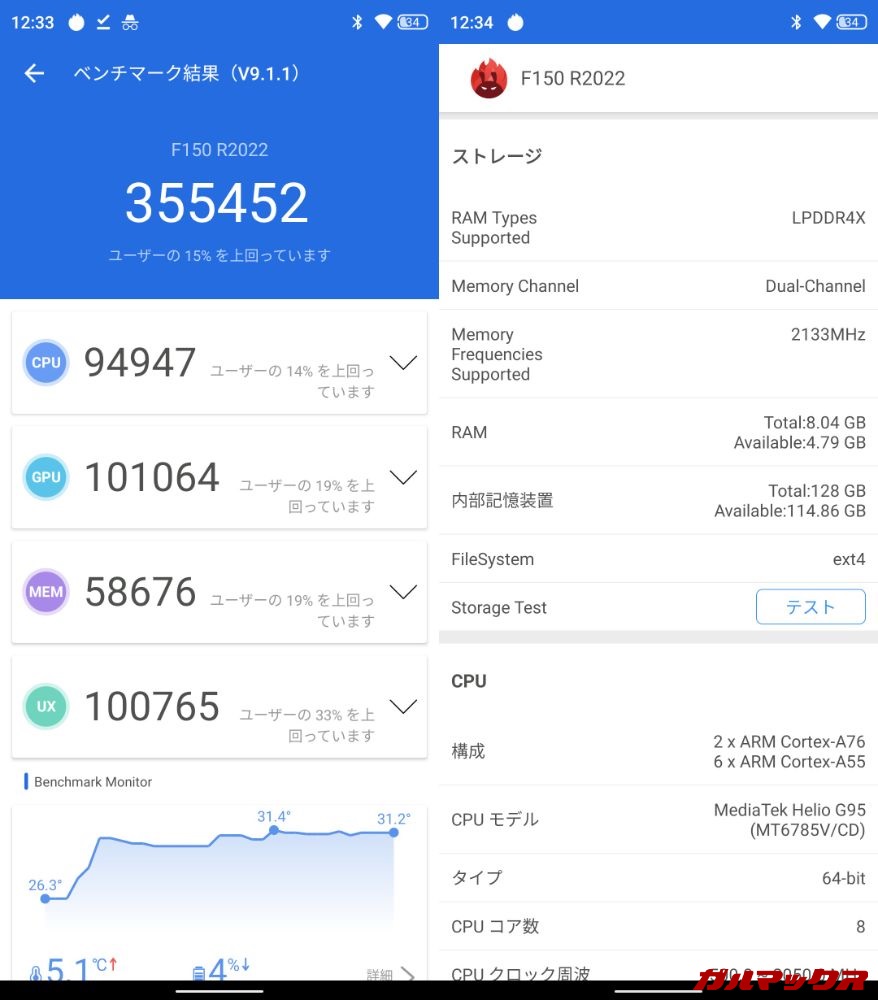Viewport: 878px width, 1000px height.
Task: Expand the UX score details
Action: coord(403,707)
